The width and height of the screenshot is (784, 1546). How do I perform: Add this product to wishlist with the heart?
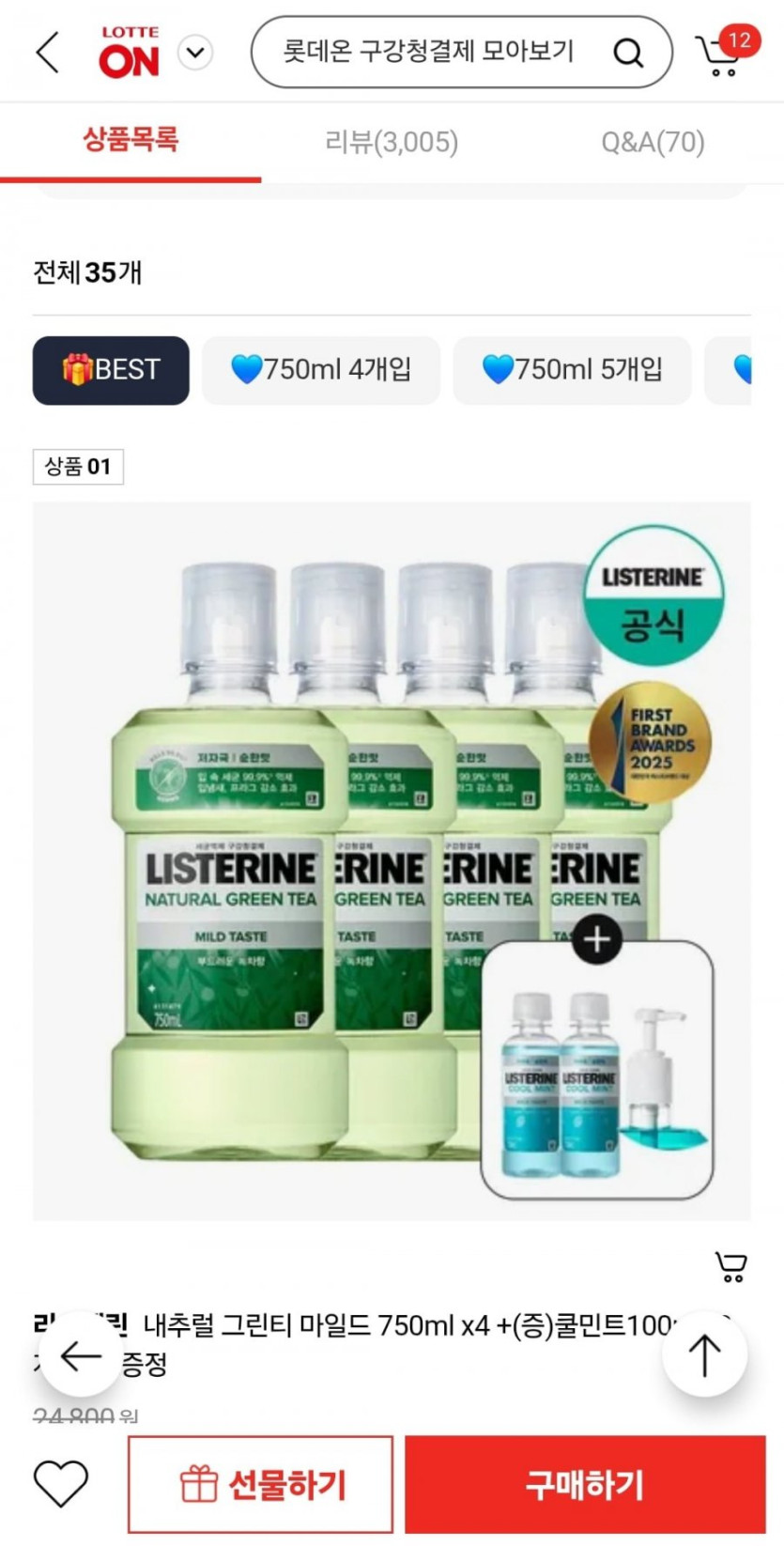tap(61, 1484)
